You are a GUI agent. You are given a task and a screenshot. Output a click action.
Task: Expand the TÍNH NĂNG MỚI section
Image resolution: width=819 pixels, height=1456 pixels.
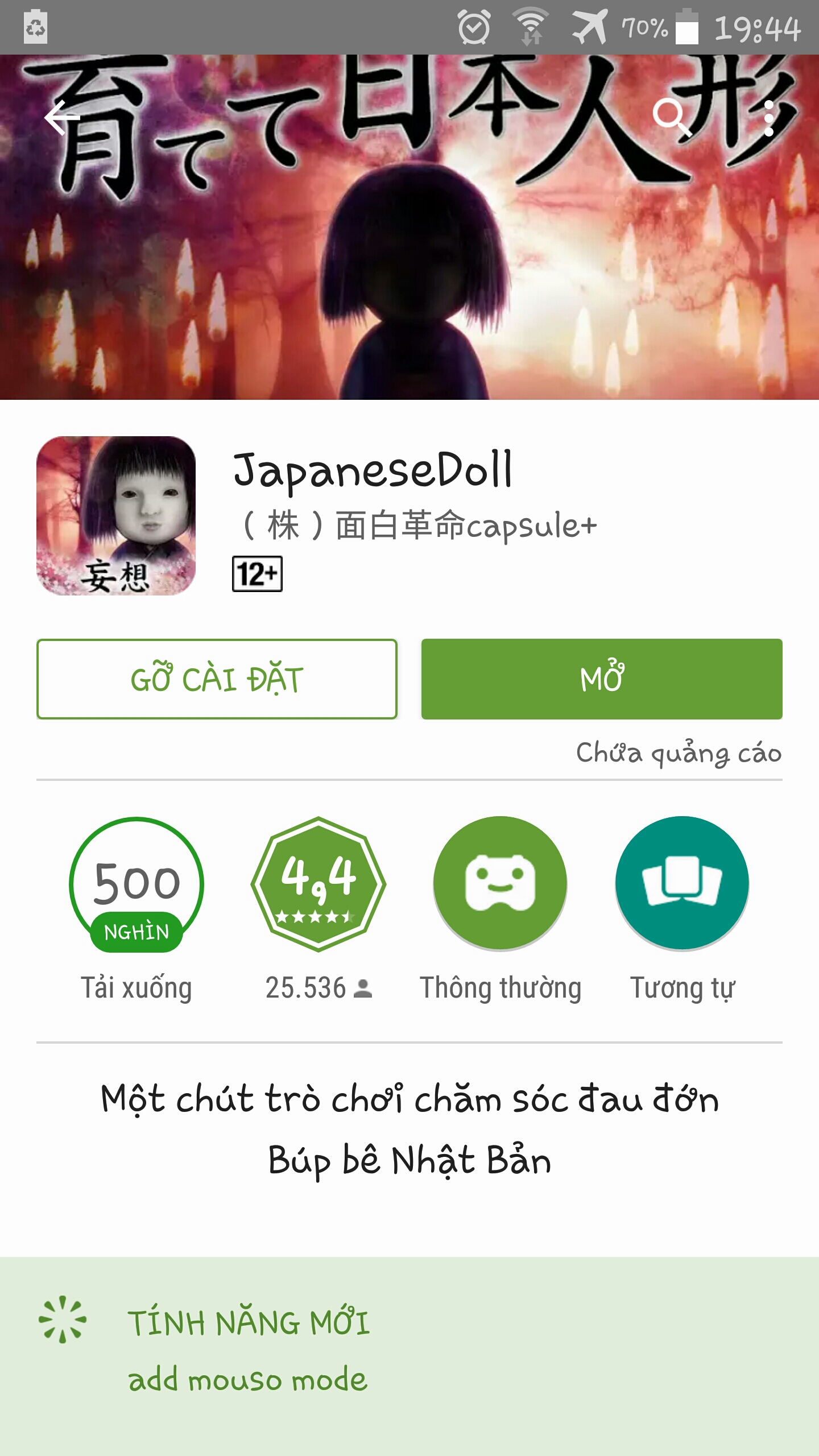point(249,1323)
